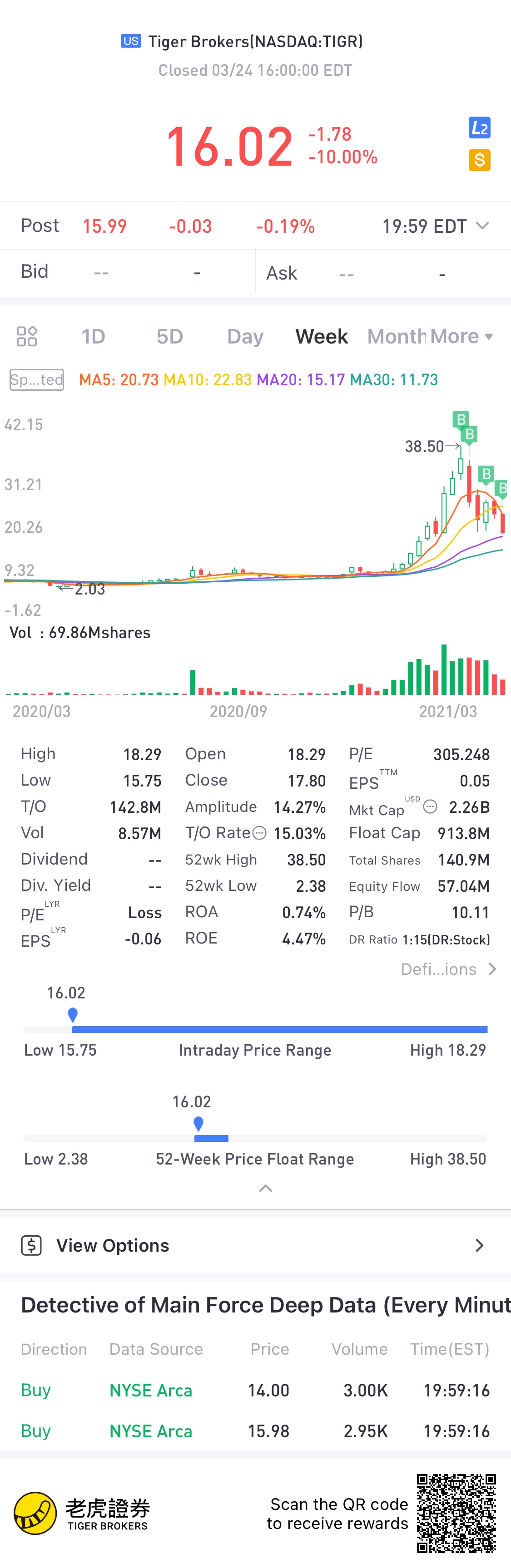Show info for Mkt Cap
Screen dimensions: 511x1568
430,807
